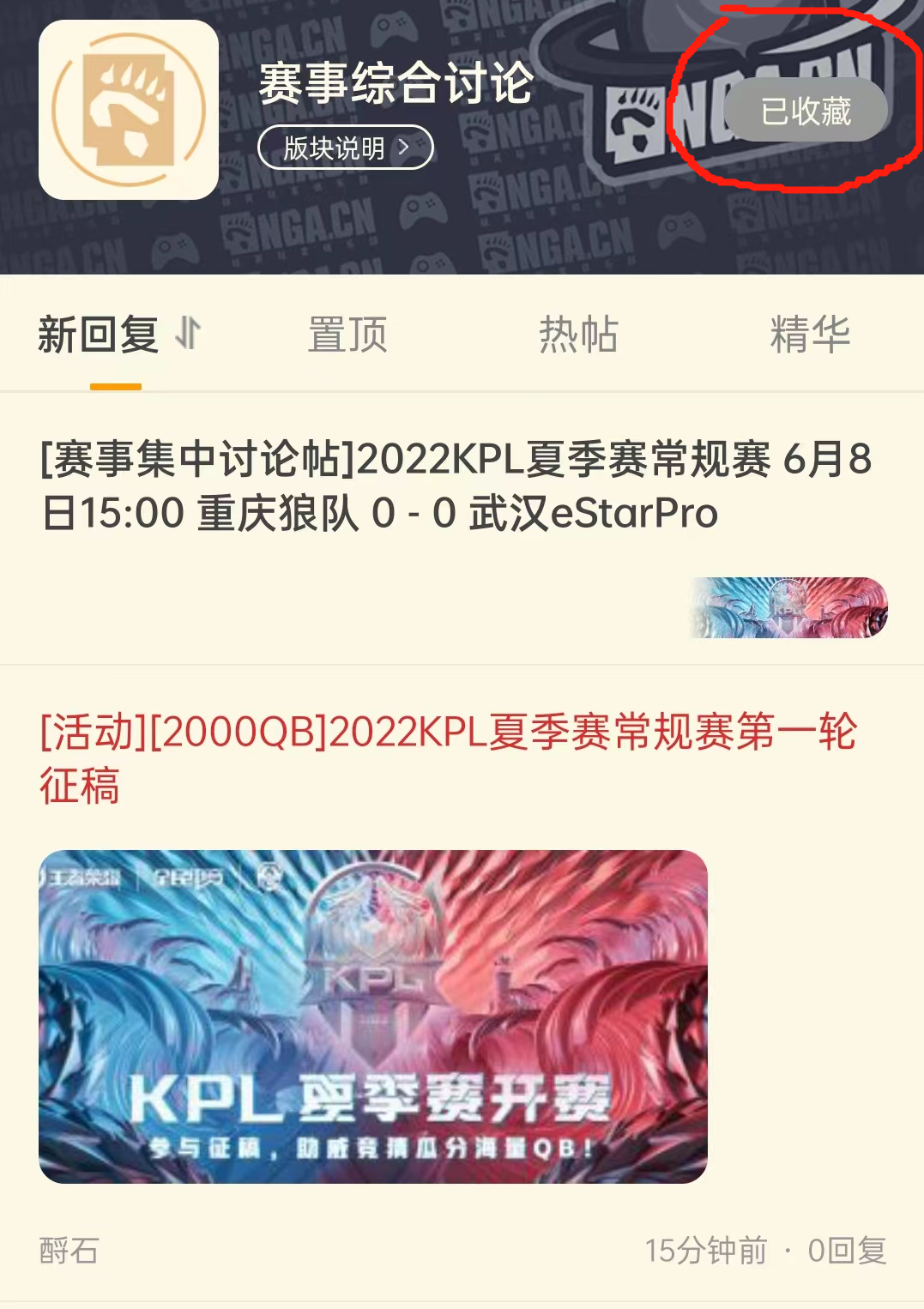Open the 精华 tab
Viewport: 924px width, 1309px height.
click(810, 336)
